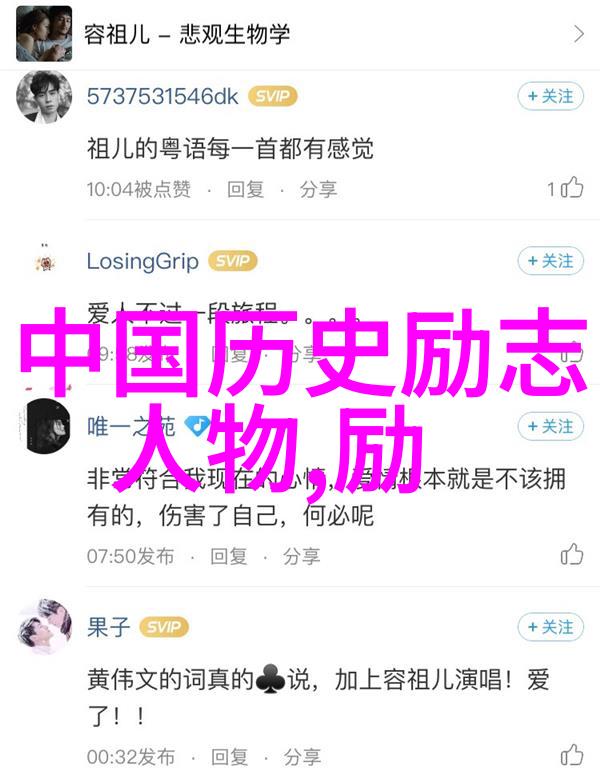
Task: Share 果子's comment
Action: point(302,755)
